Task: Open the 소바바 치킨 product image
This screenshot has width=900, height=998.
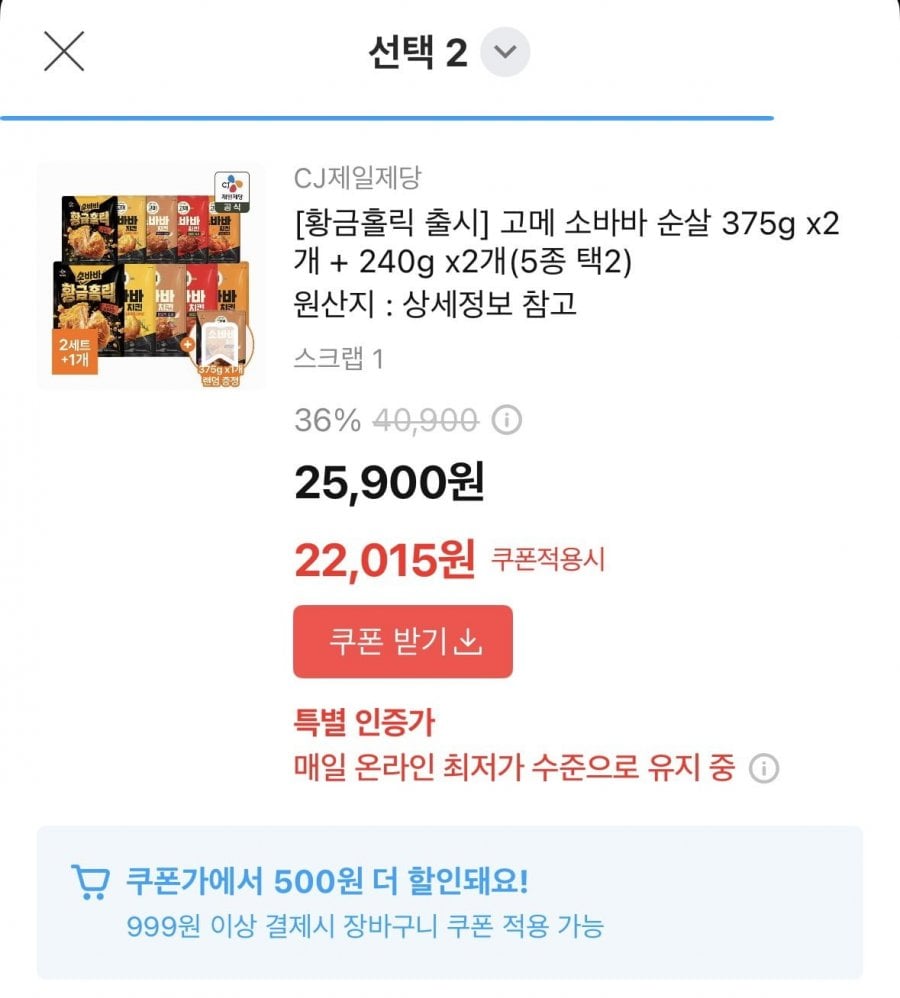Action: 151,276
